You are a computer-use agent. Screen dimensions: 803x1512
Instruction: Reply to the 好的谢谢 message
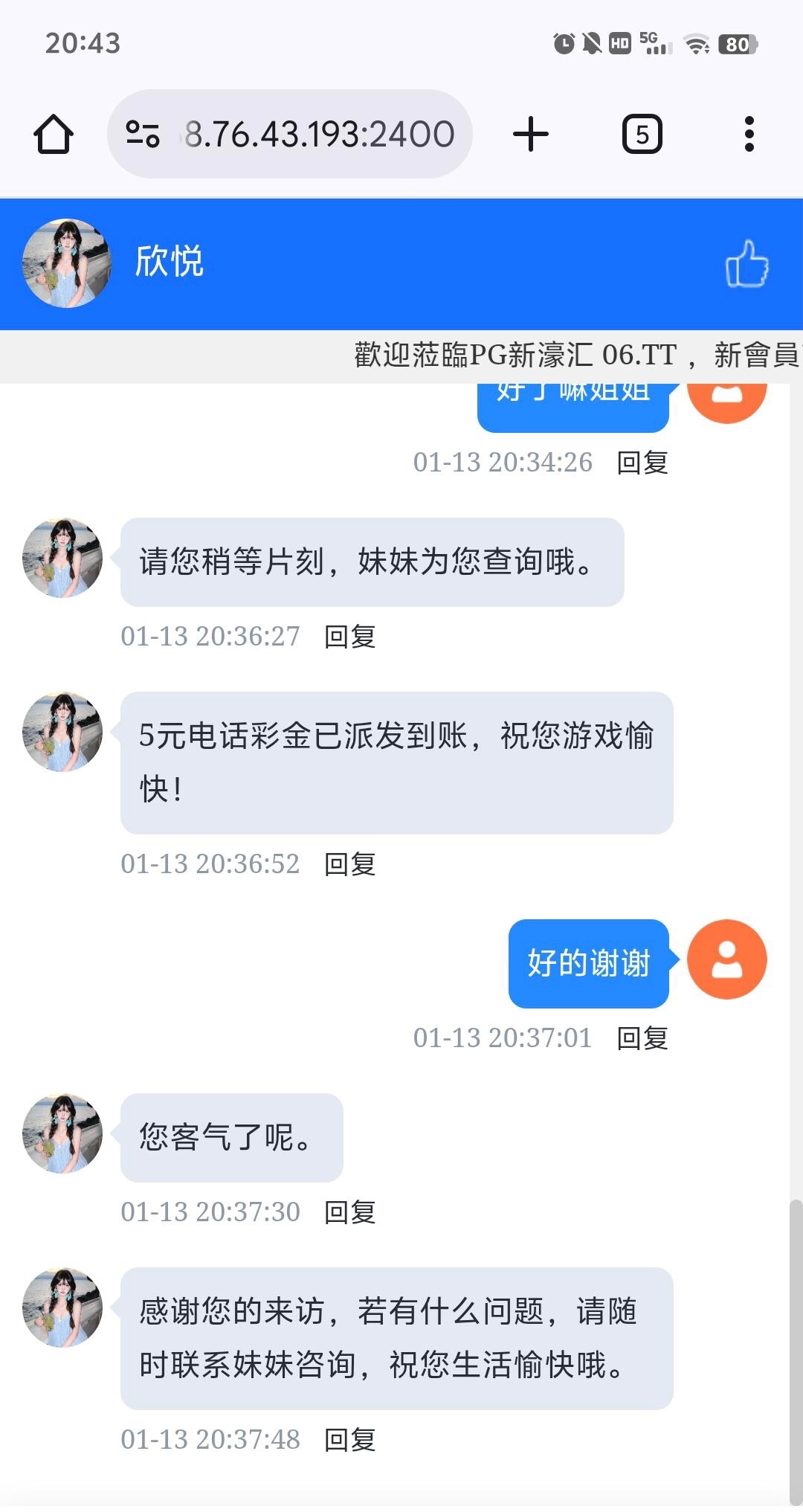coord(642,1038)
